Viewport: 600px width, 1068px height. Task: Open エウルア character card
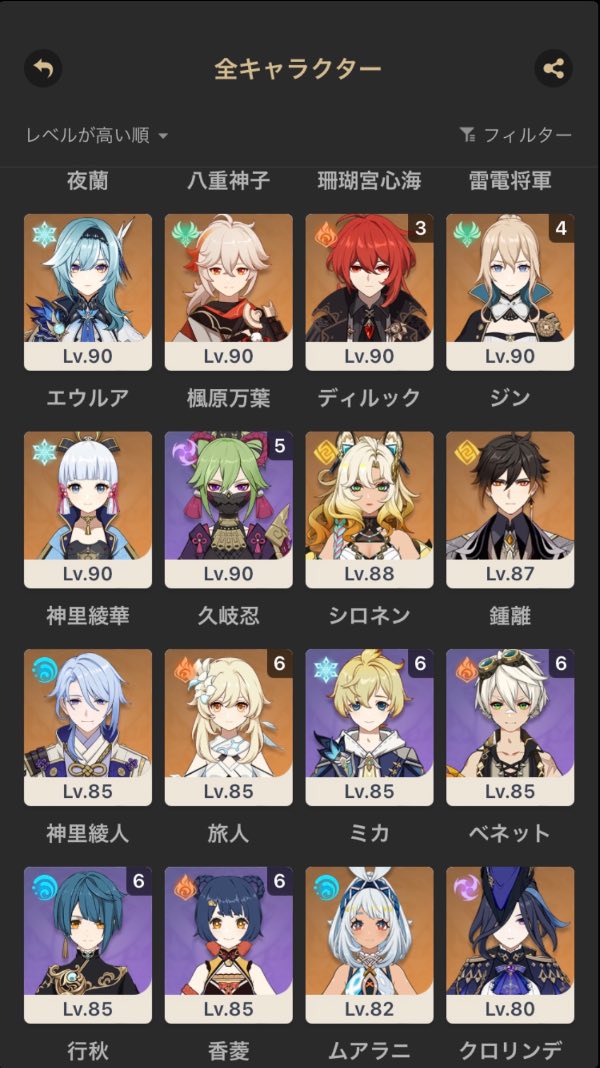point(88,291)
